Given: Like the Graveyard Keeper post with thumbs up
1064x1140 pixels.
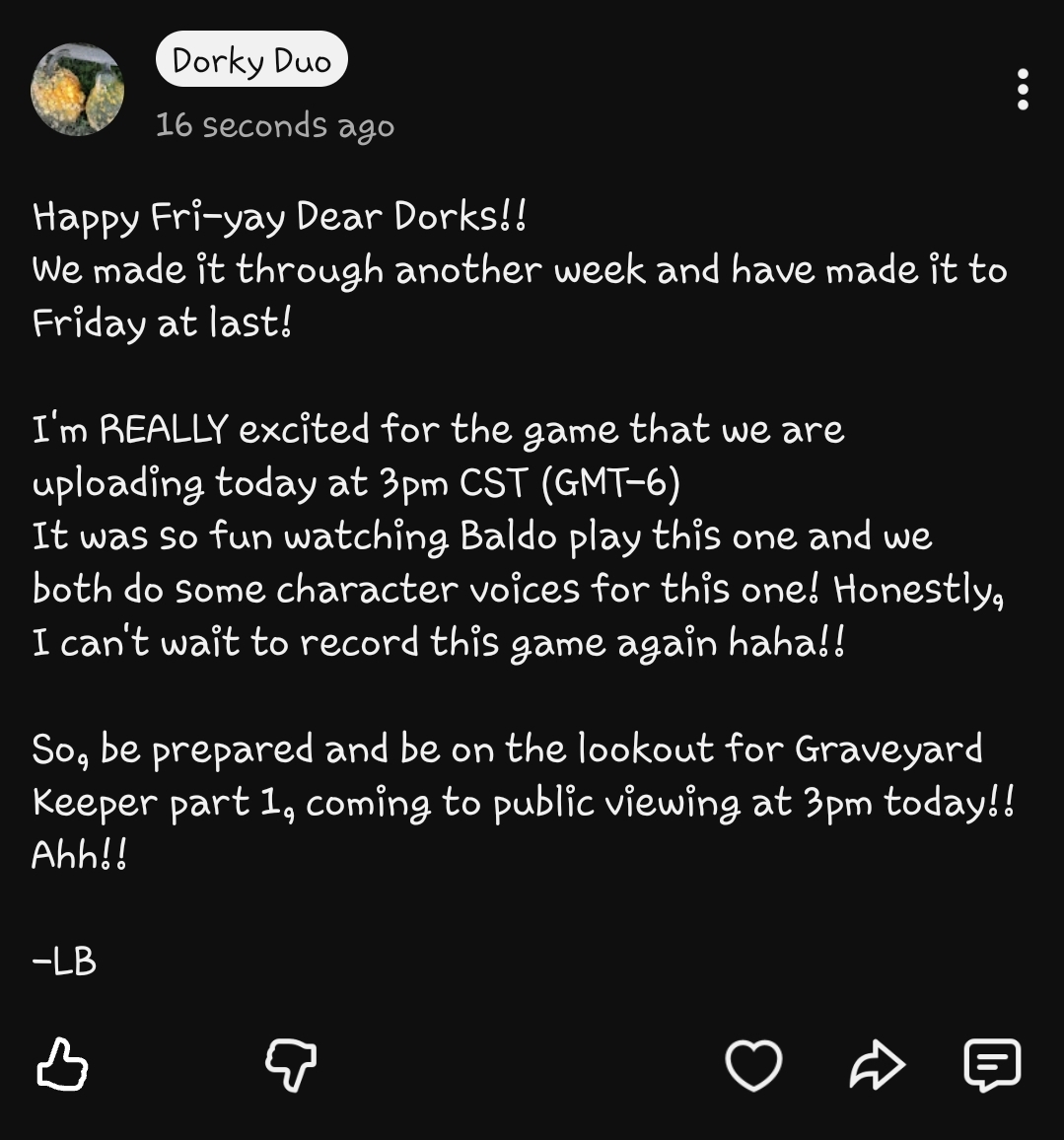Looking at the screenshot, I should click(x=62, y=1065).
